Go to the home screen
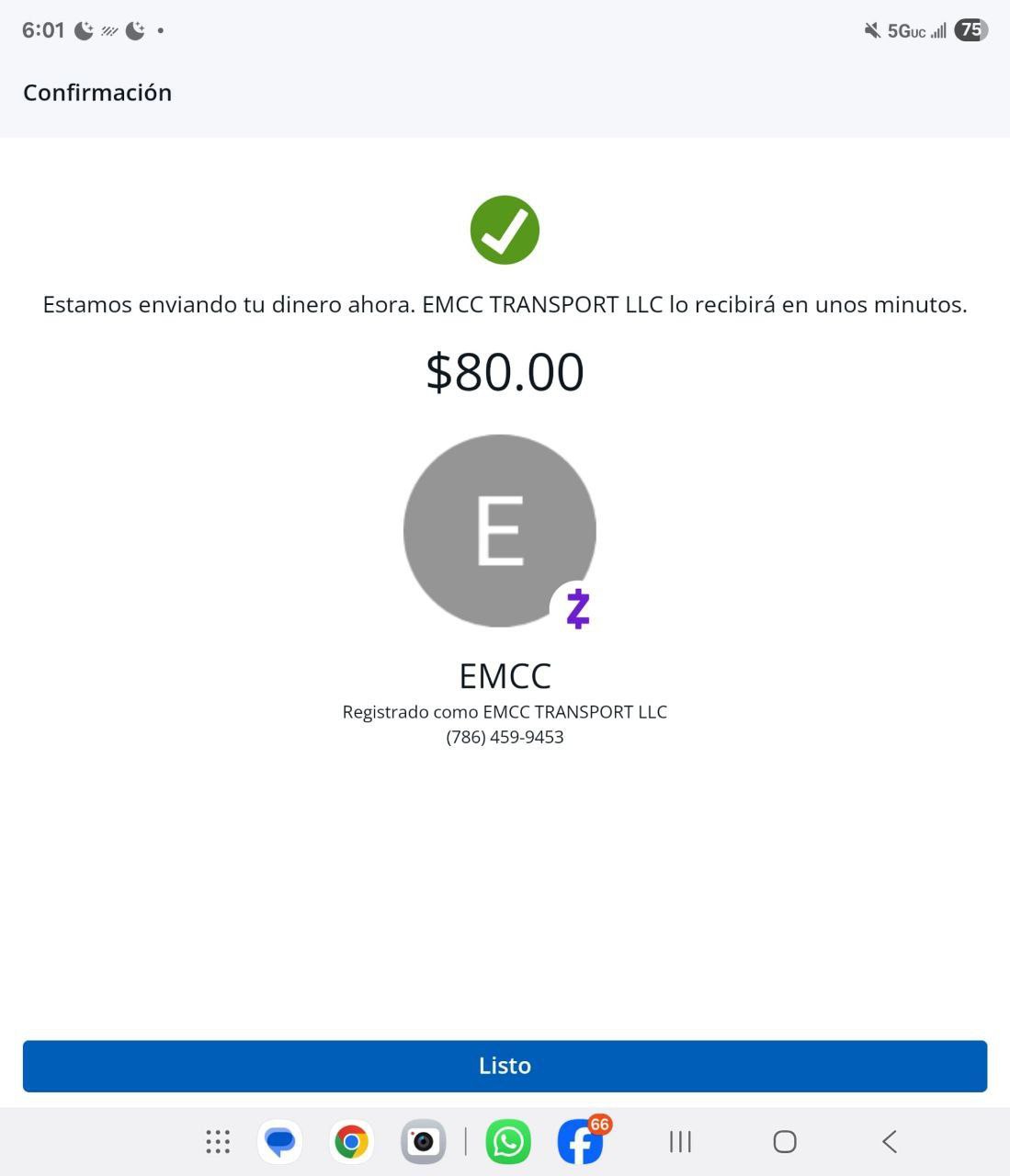The width and height of the screenshot is (1010, 1176). [x=784, y=1142]
